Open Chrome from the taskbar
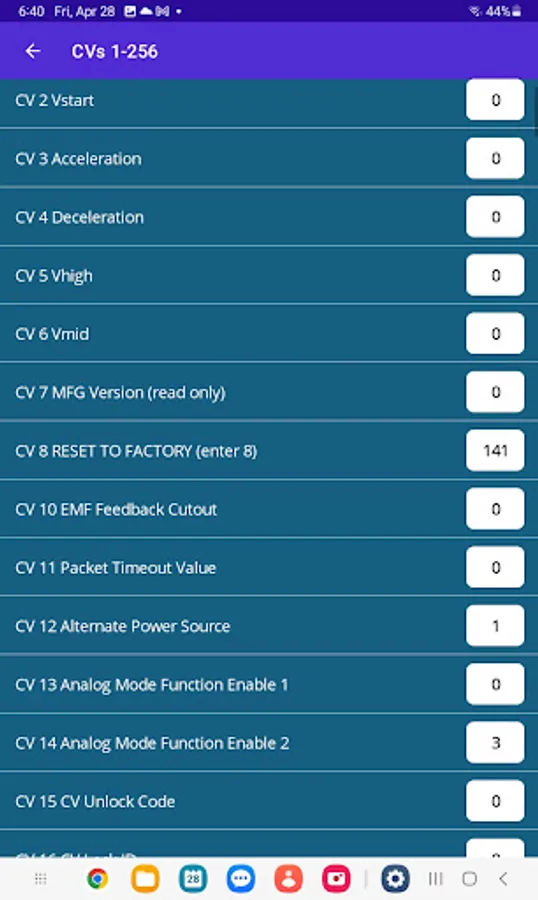Viewport: 538px width, 900px height. pos(98,879)
